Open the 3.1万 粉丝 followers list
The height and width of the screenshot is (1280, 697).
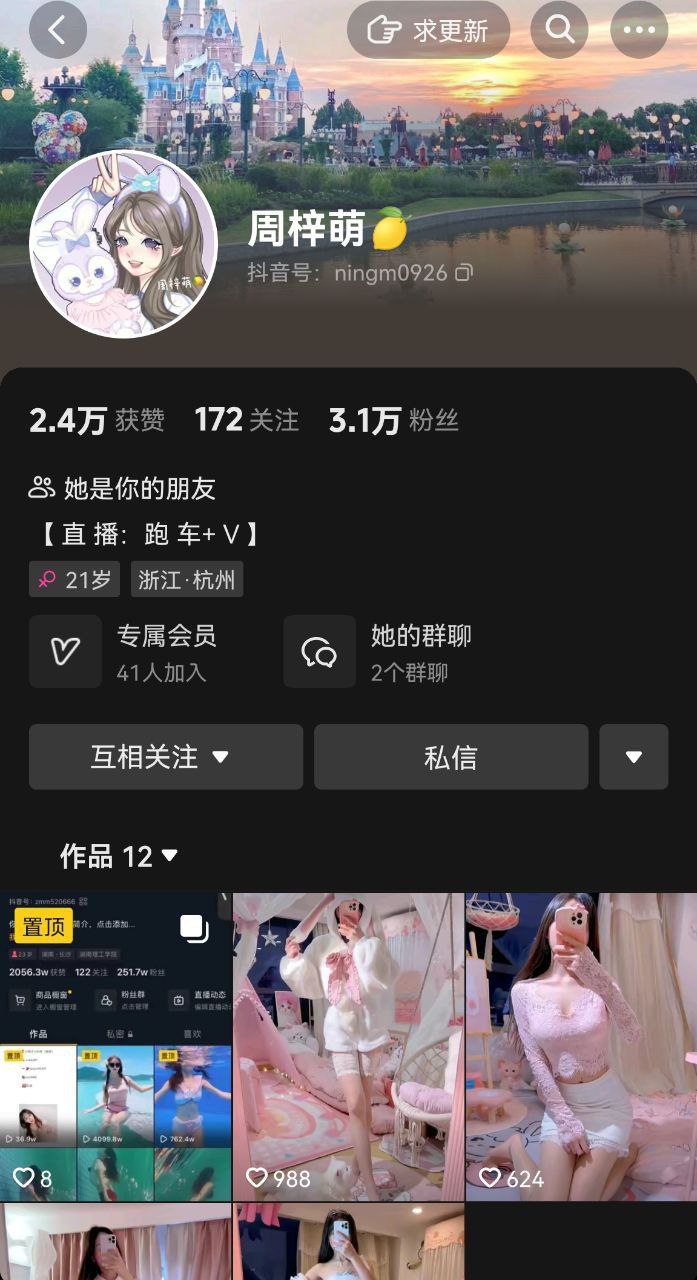(393, 420)
